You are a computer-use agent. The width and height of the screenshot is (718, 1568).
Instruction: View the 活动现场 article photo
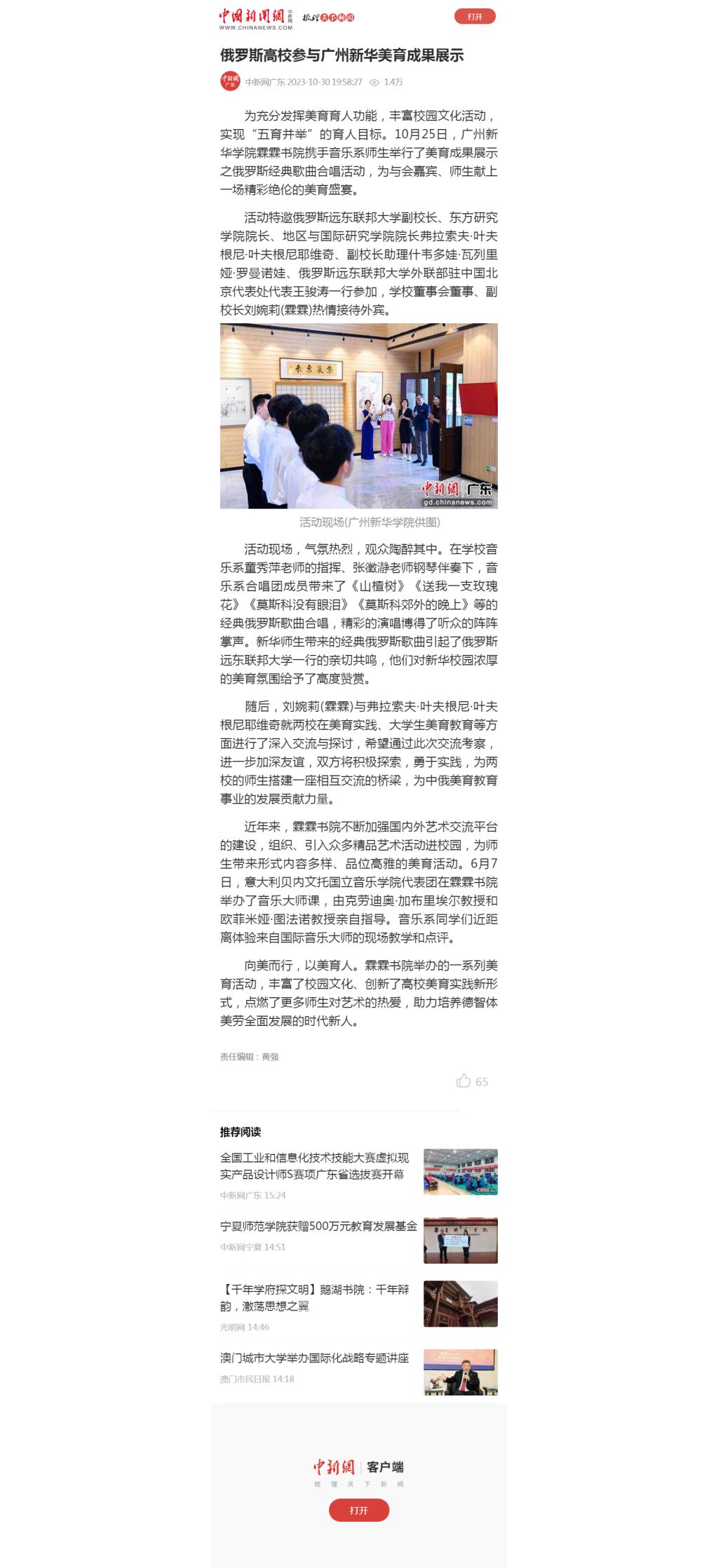point(358,415)
